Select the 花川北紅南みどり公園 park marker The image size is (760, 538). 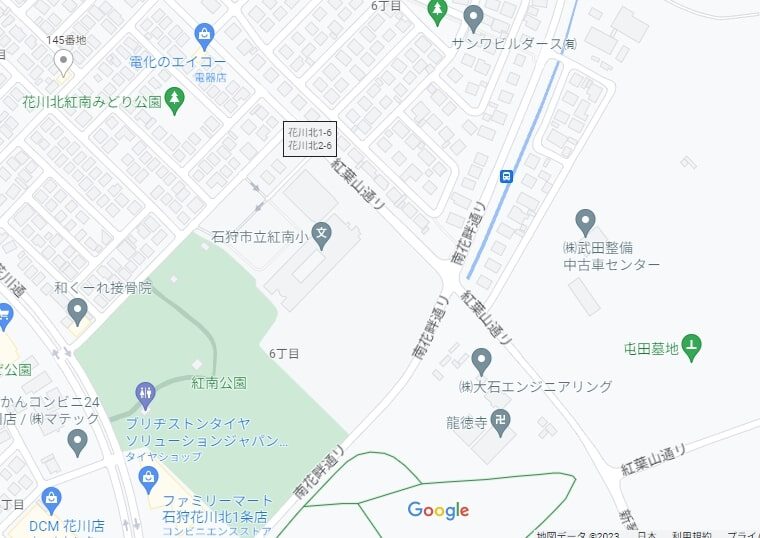(175, 98)
